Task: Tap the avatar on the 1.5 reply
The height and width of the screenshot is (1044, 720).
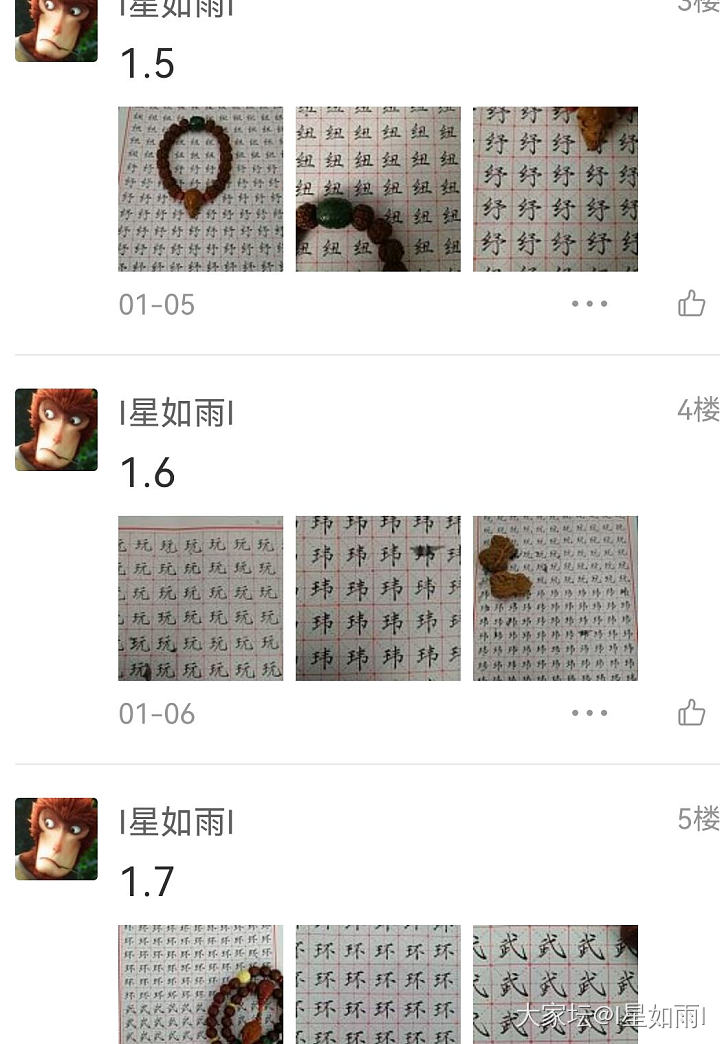Action: click(x=56, y=28)
